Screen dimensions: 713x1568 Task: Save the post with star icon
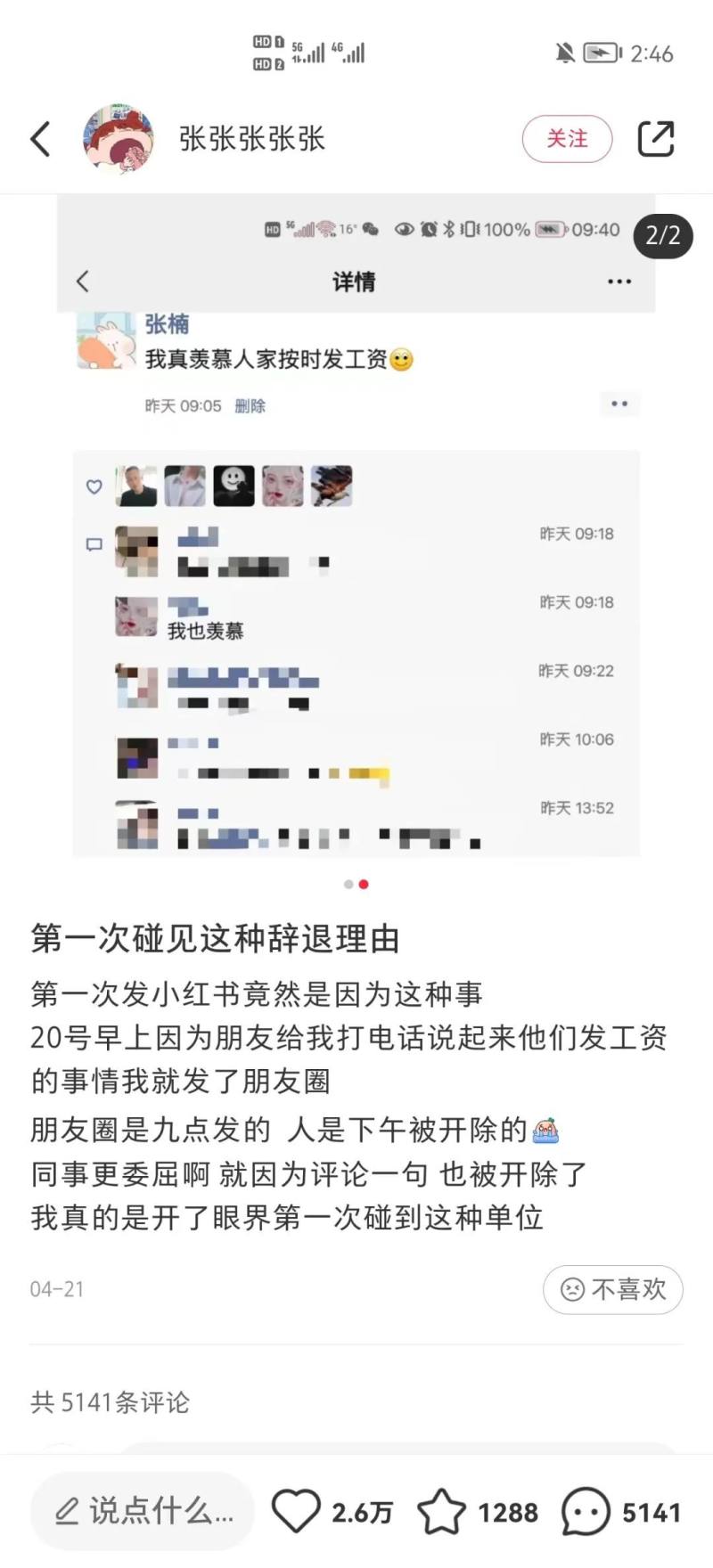(x=441, y=1512)
